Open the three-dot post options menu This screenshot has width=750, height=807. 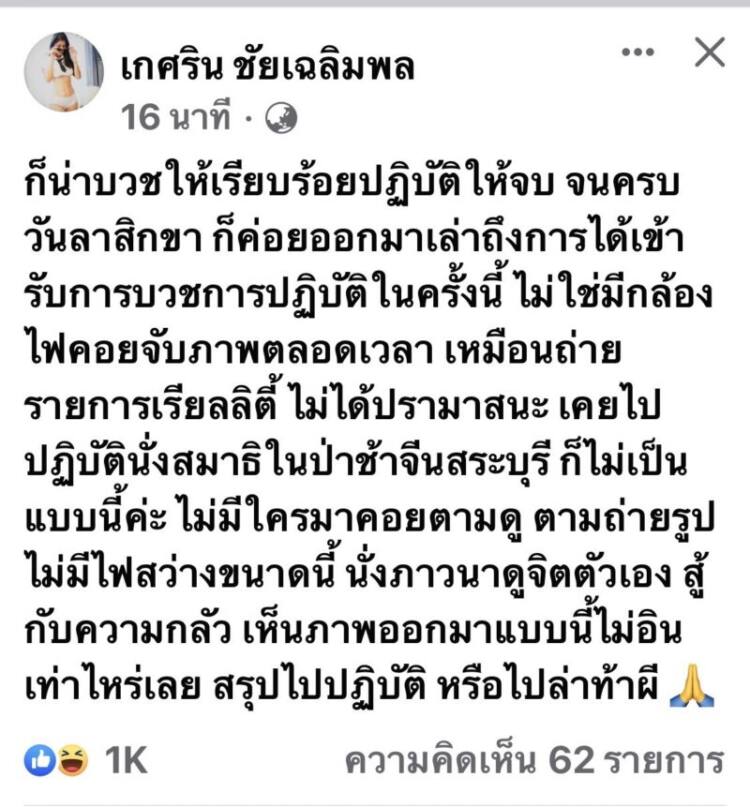coord(637,51)
